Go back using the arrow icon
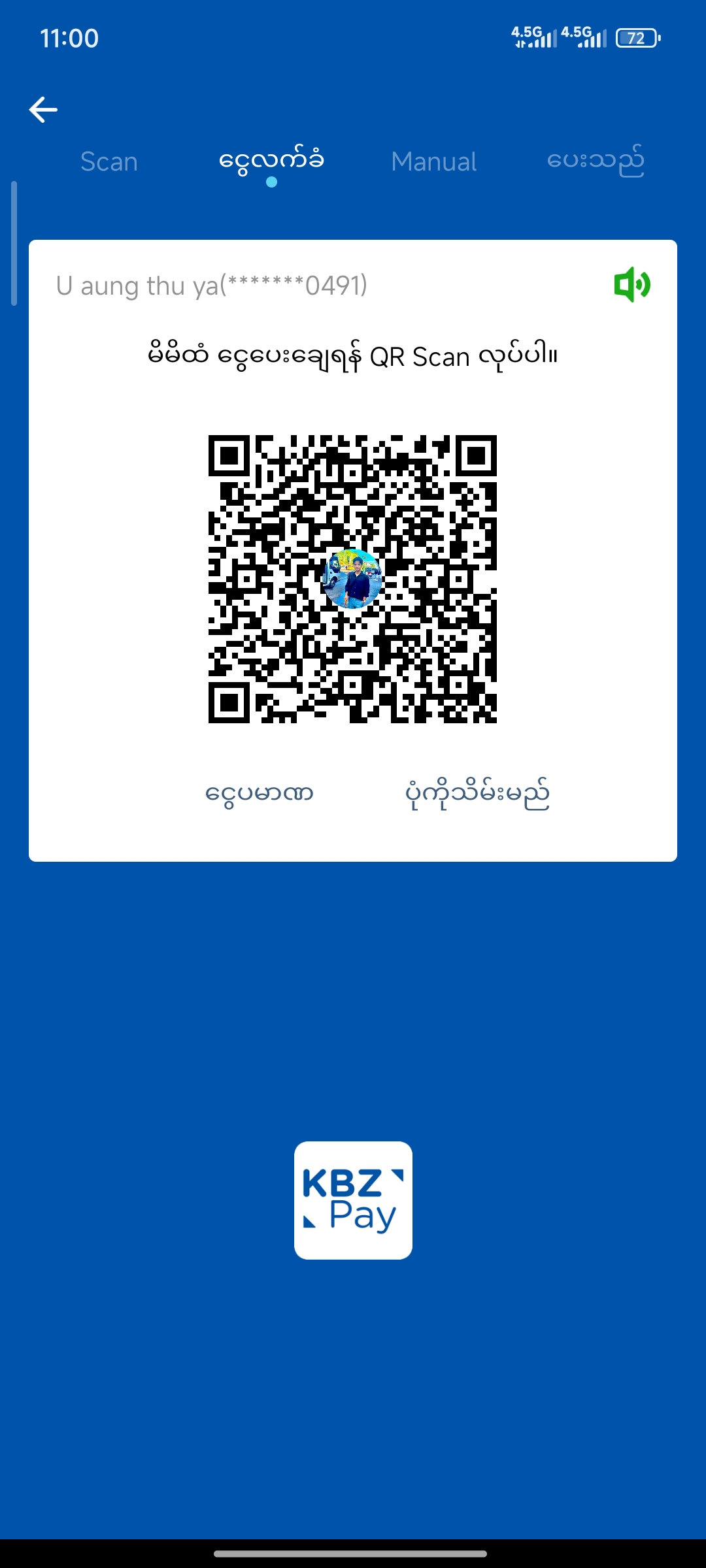 pyautogui.click(x=43, y=110)
